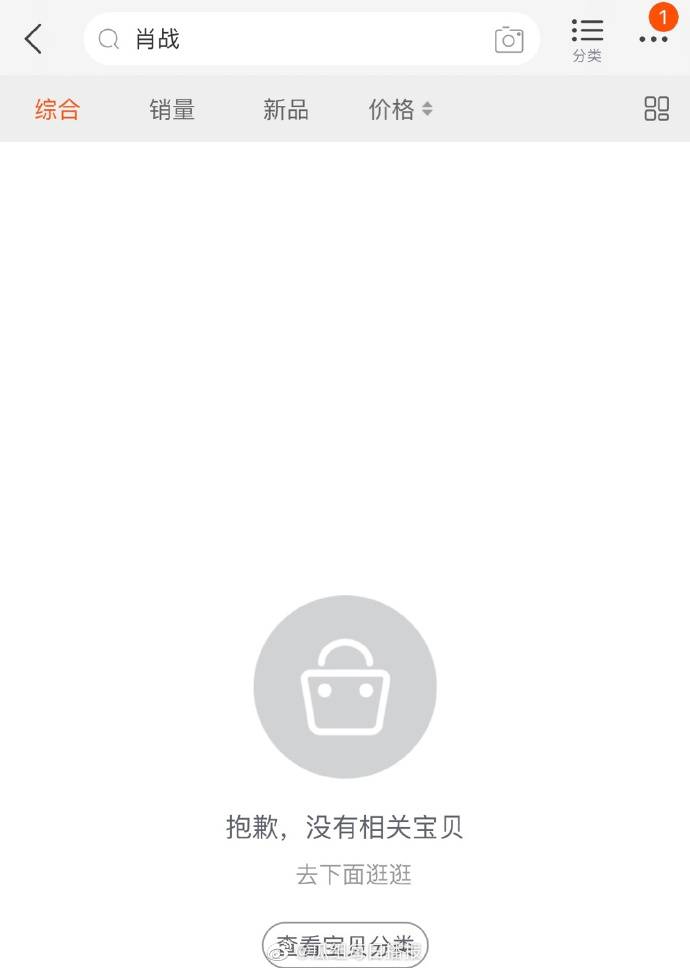690x968 pixels.
Task: Sort results by 销量
Action: pyautogui.click(x=172, y=110)
